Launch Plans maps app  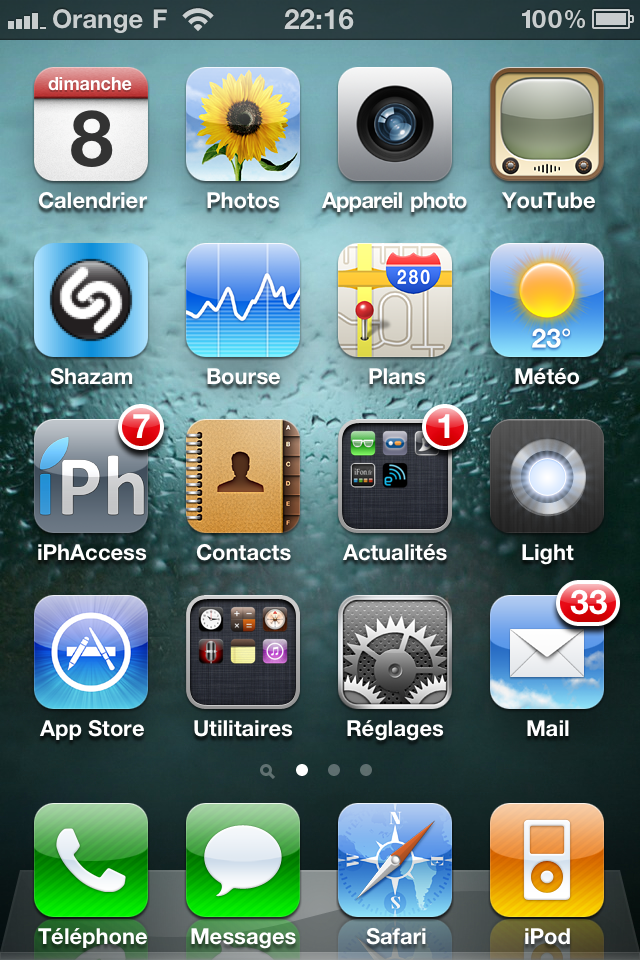click(395, 301)
